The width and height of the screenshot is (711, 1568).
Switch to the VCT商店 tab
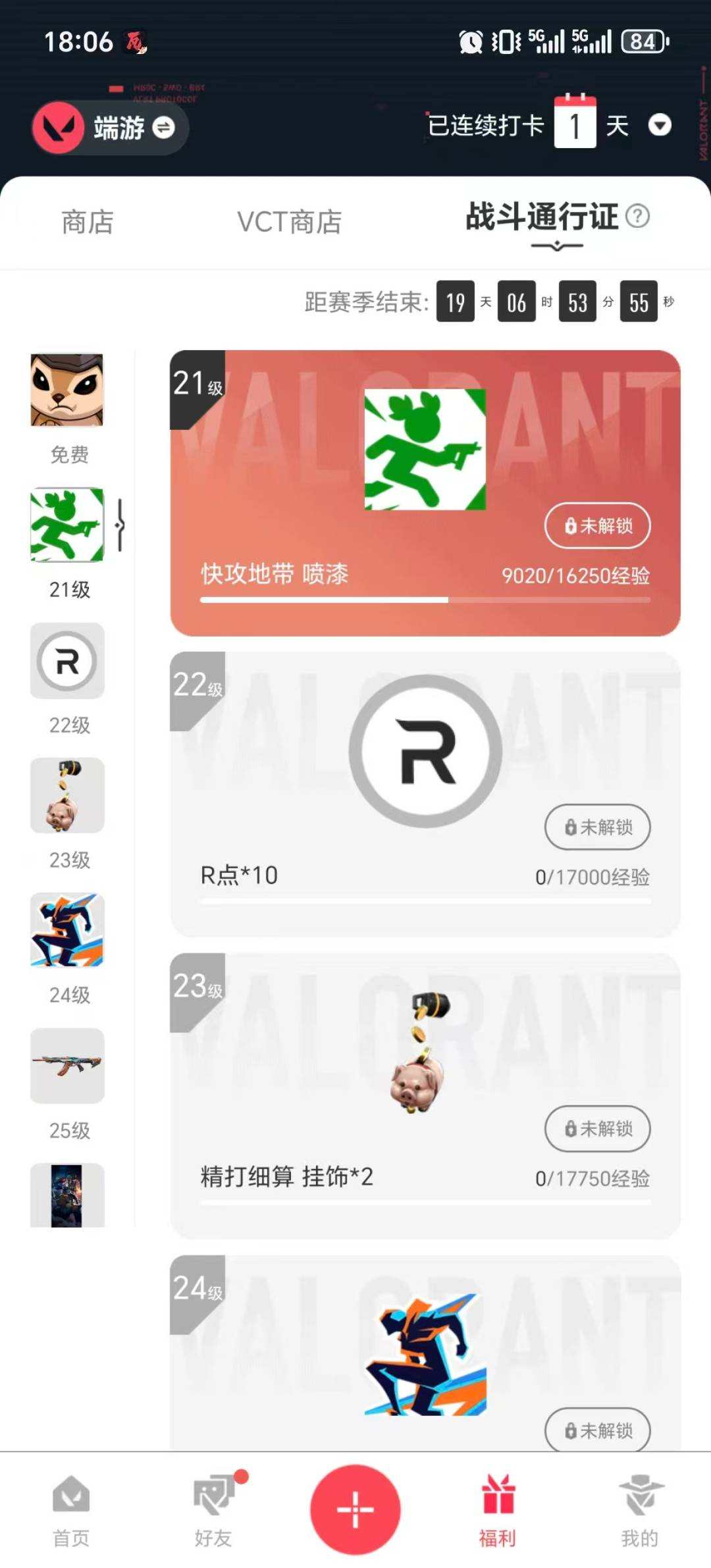tap(290, 222)
